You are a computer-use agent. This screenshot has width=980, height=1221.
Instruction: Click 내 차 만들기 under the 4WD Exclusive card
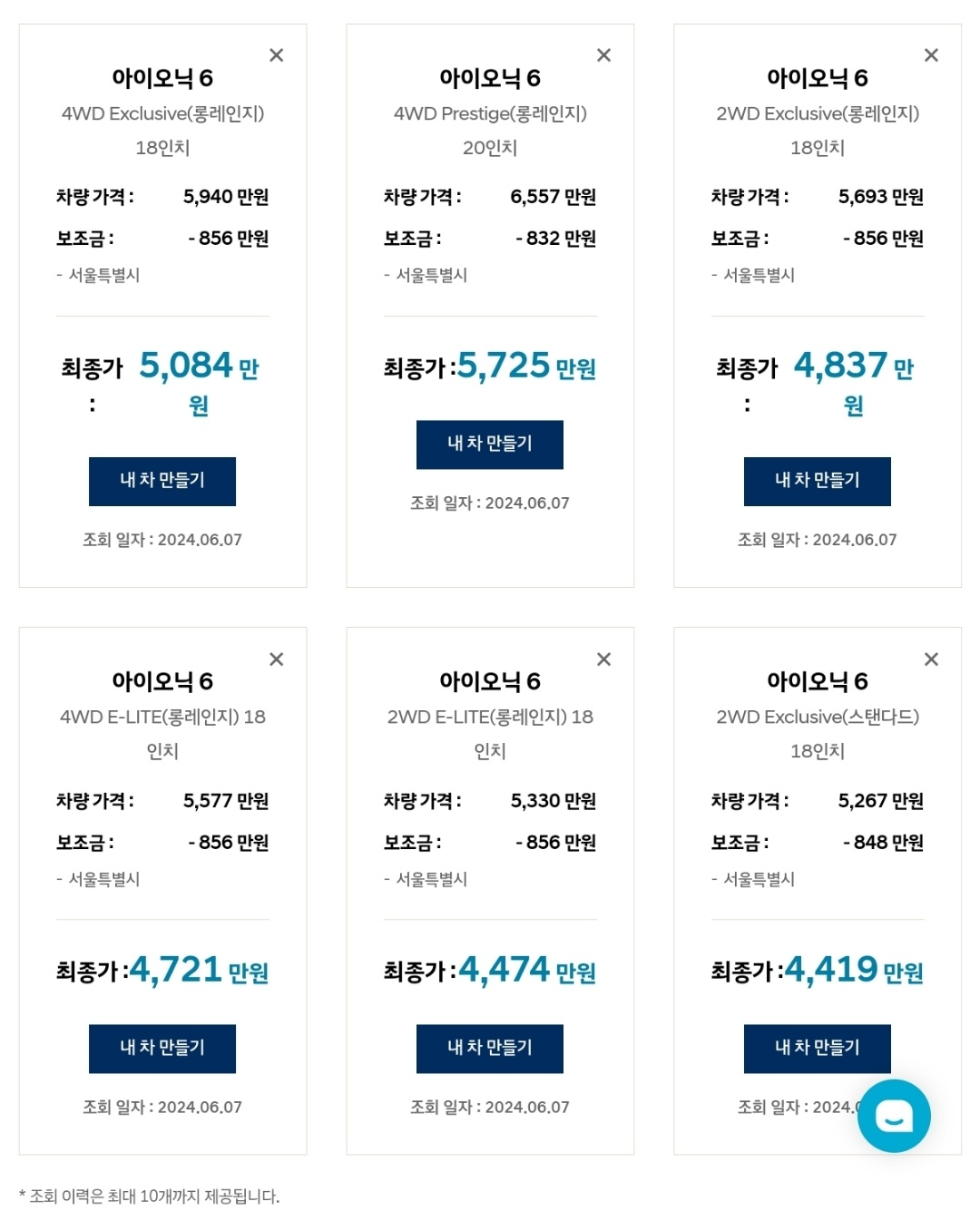click(x=162, y=481)
